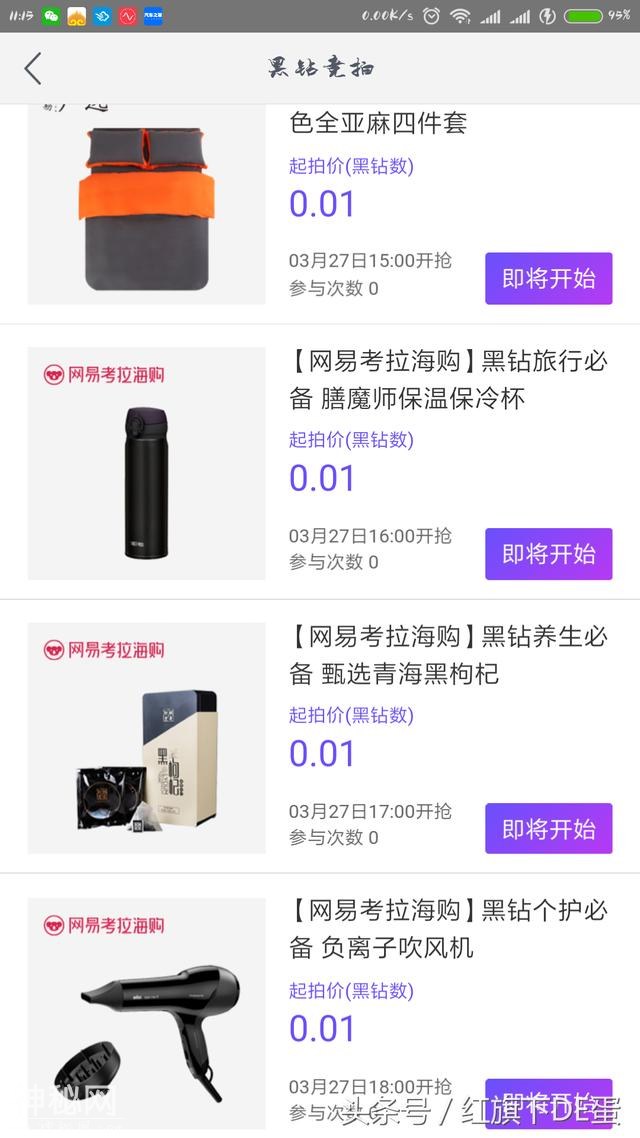
Task: Tap 即将开始 for the 全亚麻四件套 auction
Action: click(x=548, y=278)
